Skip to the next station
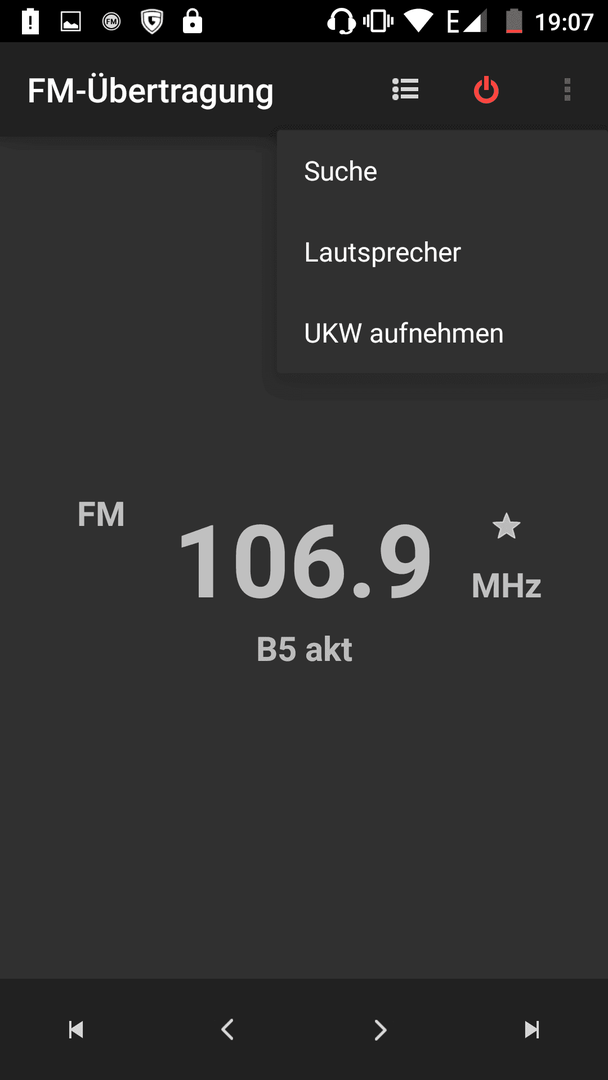 pyautogui.click(x=532, y=1030)
